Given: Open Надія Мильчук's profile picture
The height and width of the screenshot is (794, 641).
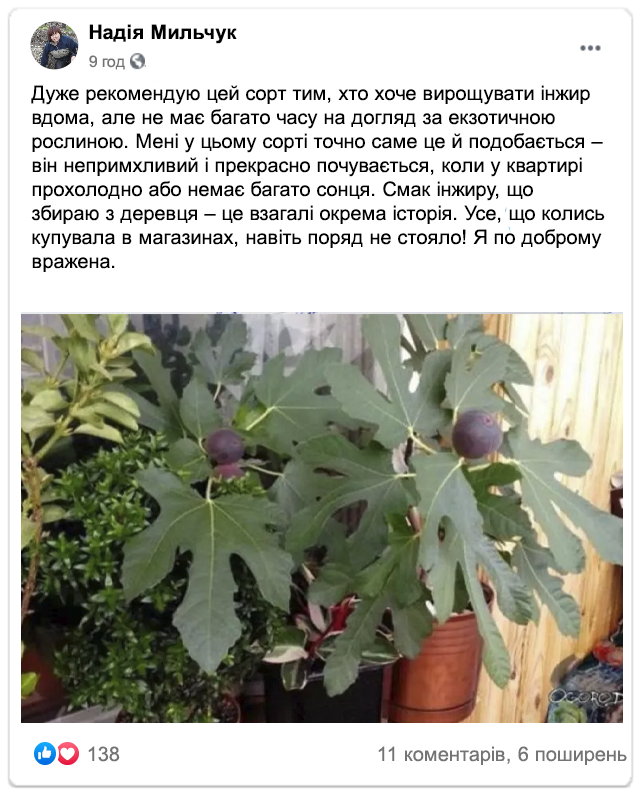Looking at the screenshot, I should [x=54, y=45].
